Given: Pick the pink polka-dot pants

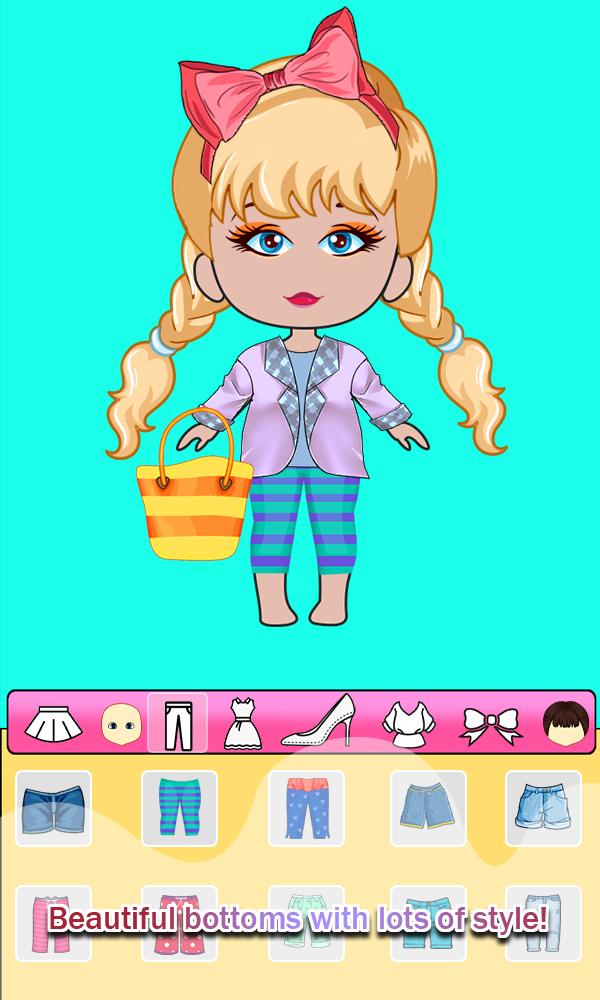Looking at the screenshot, I should 180,923.
